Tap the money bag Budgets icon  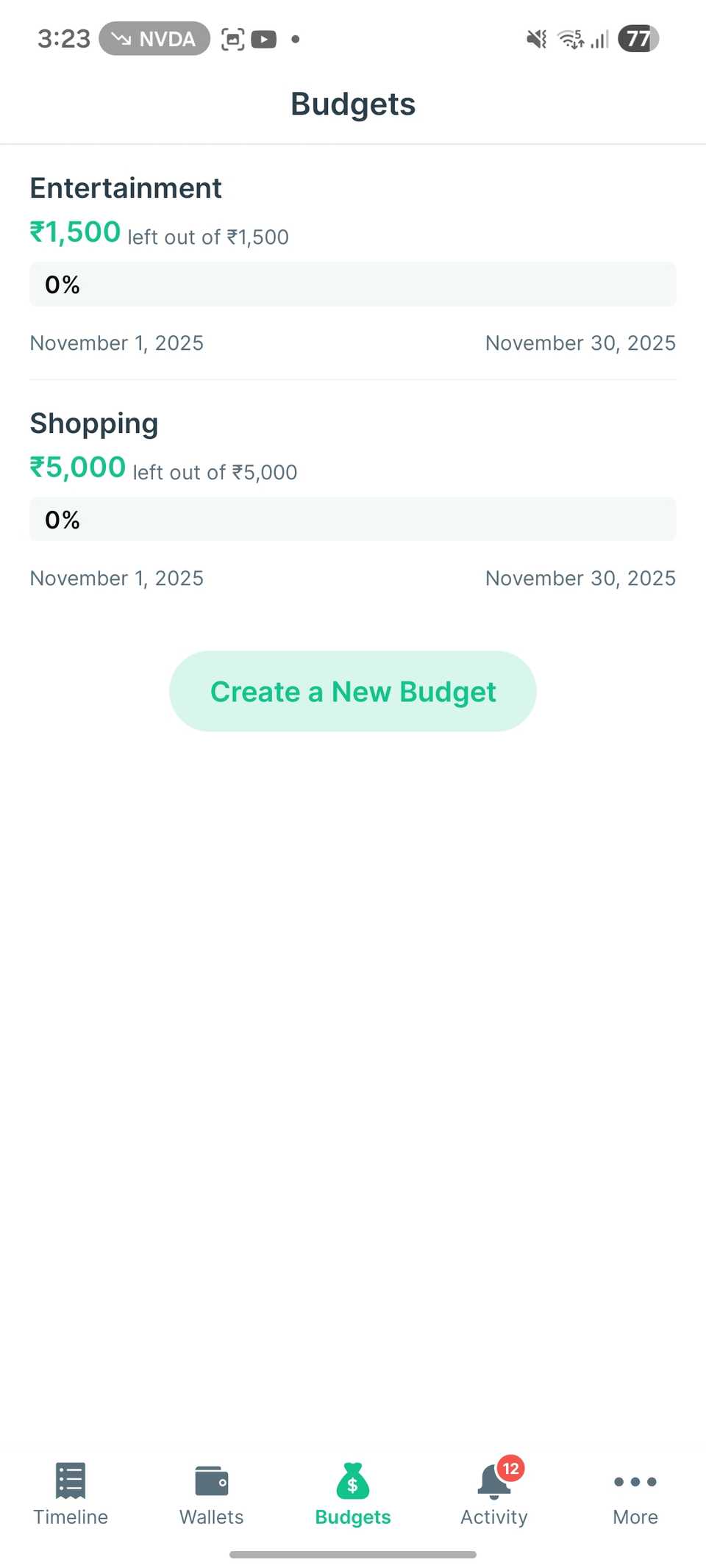coord(352,1481)
